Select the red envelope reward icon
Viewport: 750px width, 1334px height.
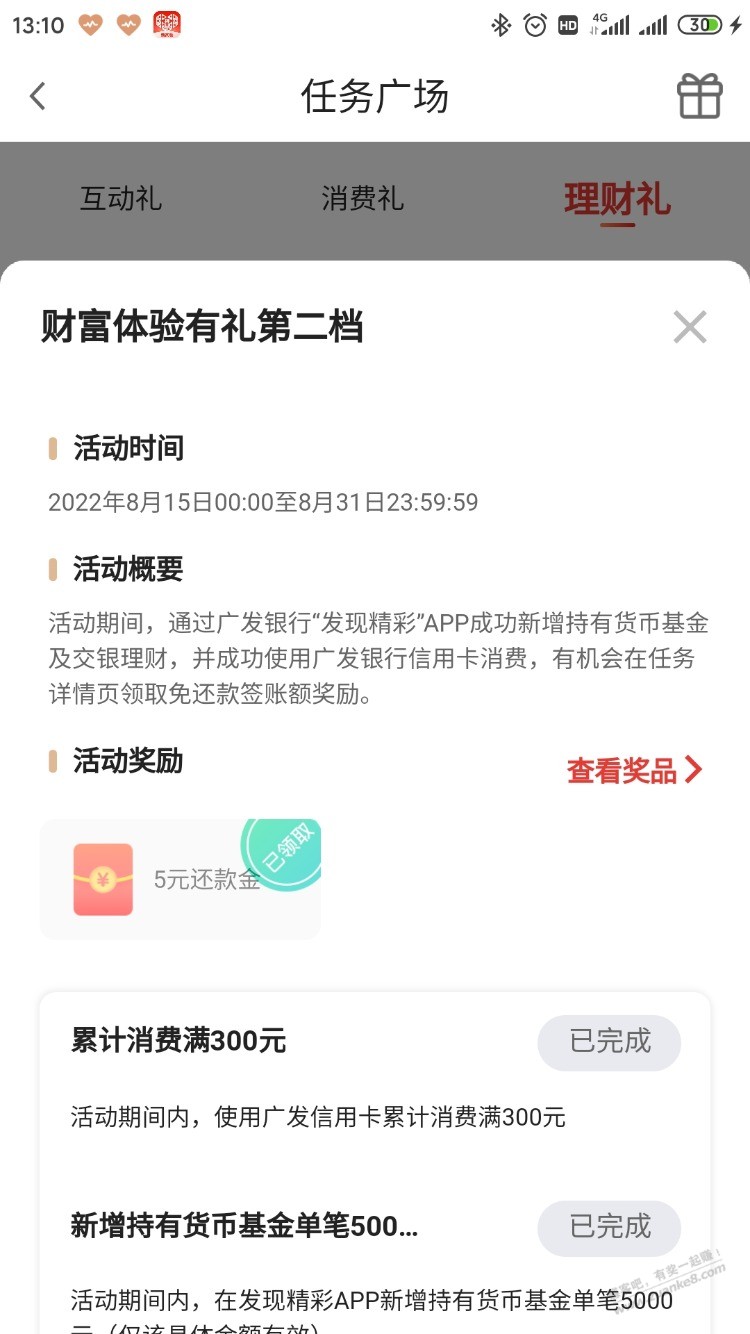[104, 879]
